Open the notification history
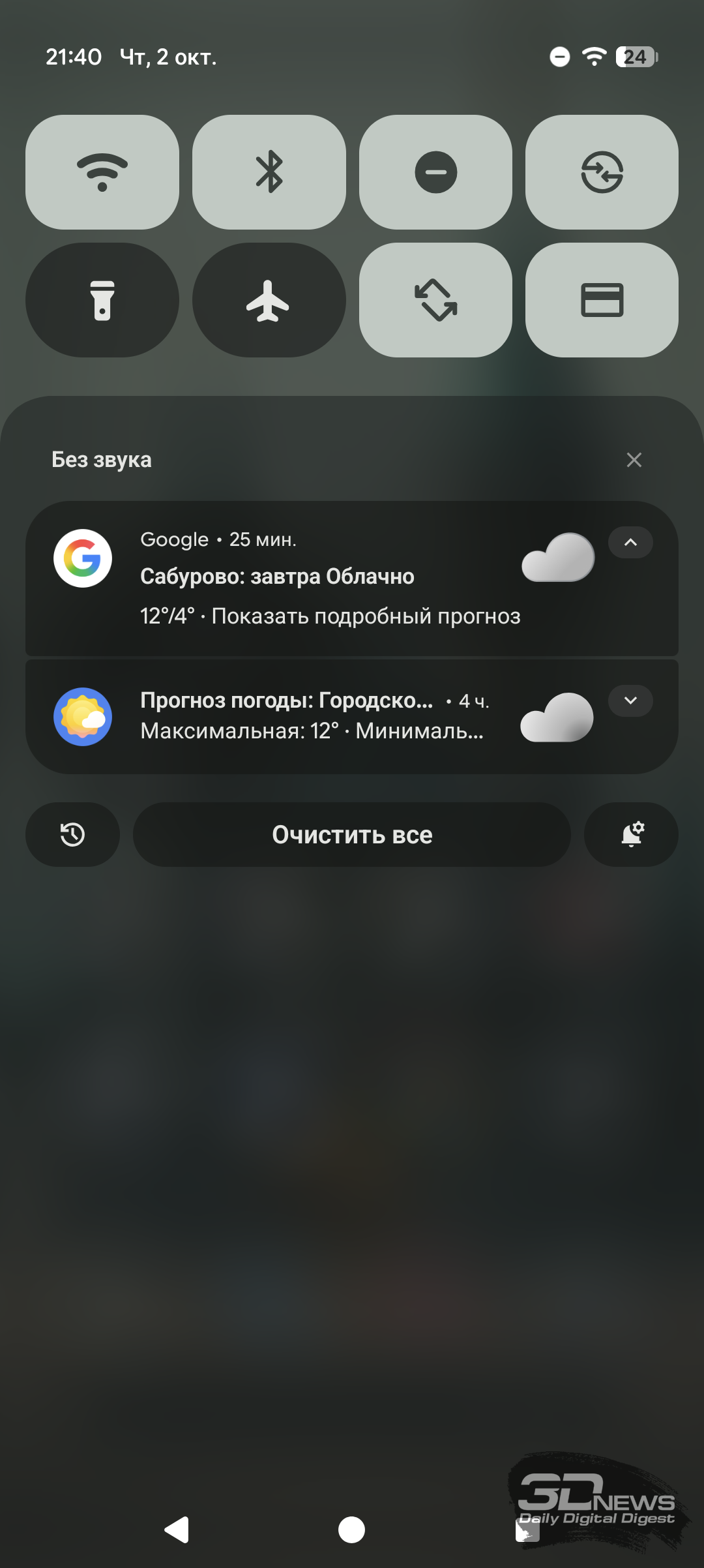The height and width of the screenshot is (1568, 704). tap(72, 834)
